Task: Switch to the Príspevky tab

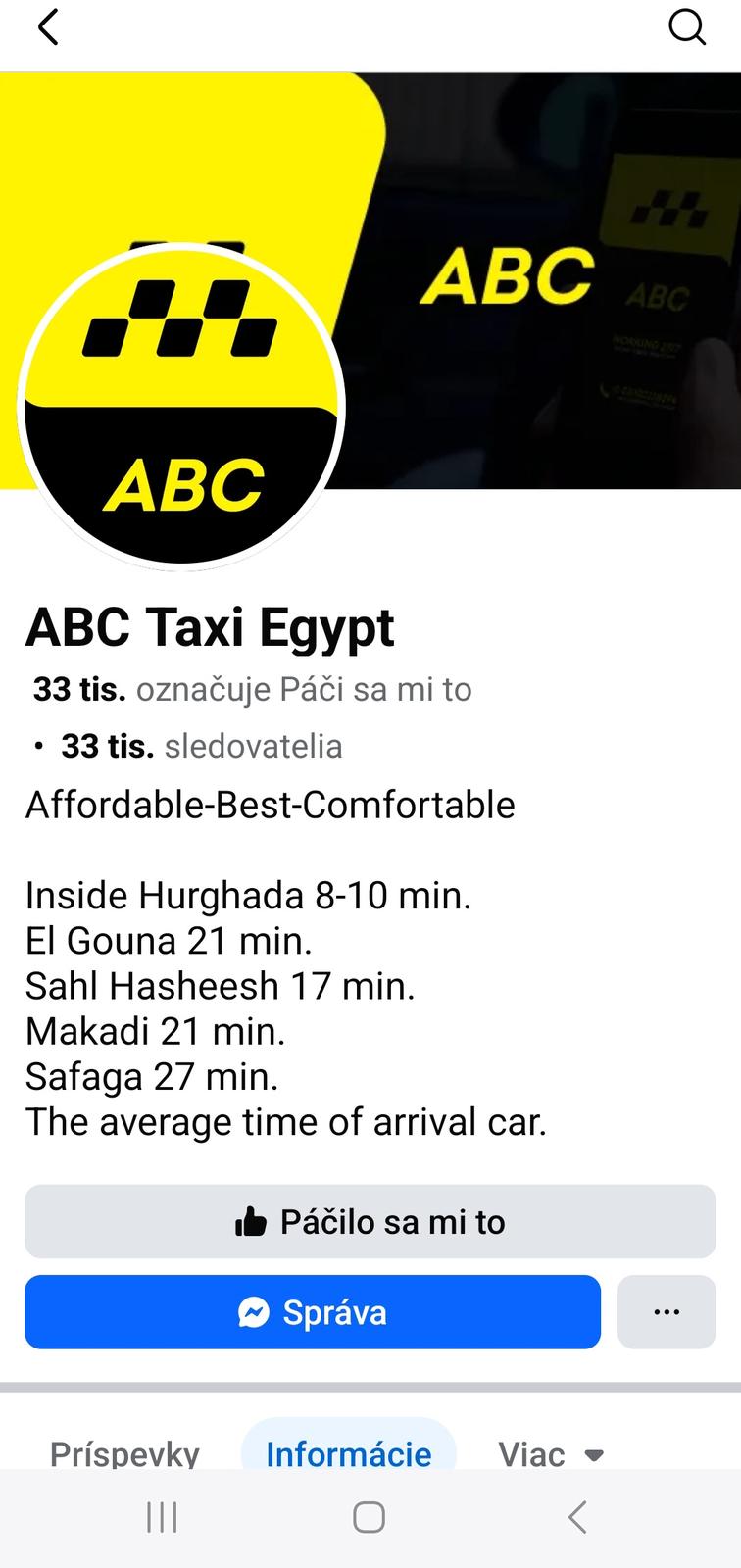Action: (x=124, y=1452)
